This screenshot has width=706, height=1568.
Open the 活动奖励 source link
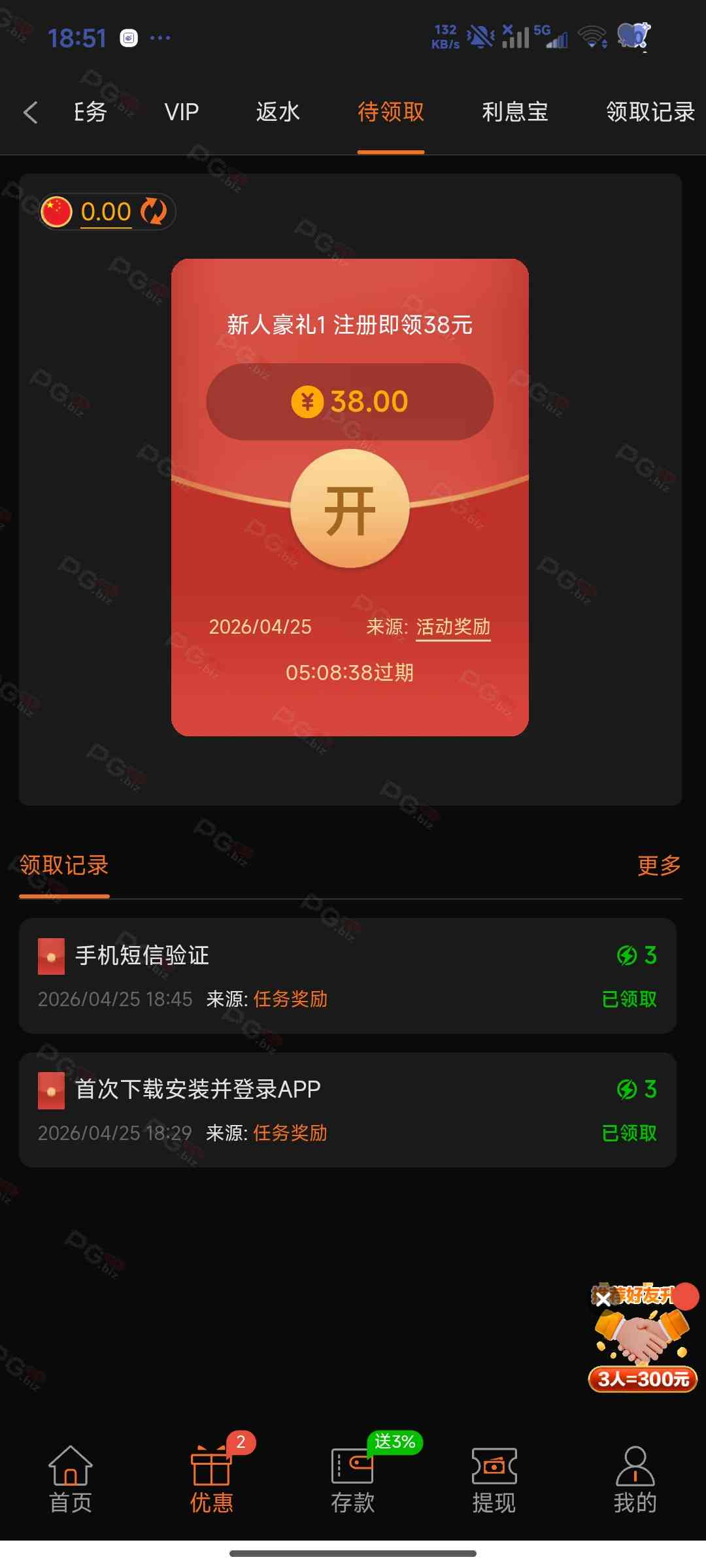[453, 627]
